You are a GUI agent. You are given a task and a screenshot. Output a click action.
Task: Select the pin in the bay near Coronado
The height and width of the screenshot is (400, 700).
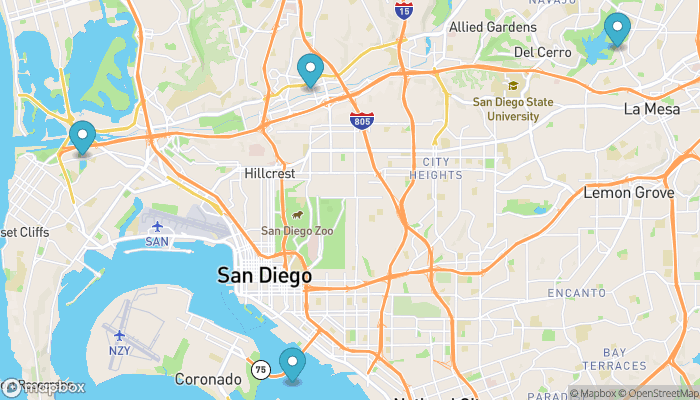pos(292,363)
